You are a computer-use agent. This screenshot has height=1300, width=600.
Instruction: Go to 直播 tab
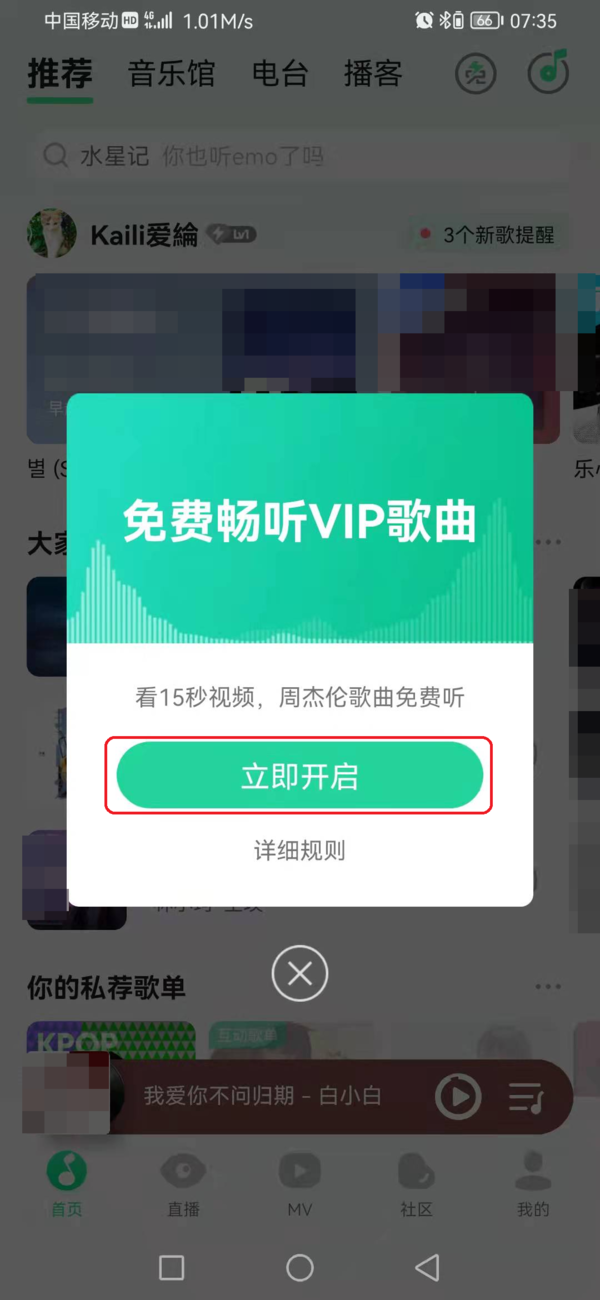coord(183,1184)
